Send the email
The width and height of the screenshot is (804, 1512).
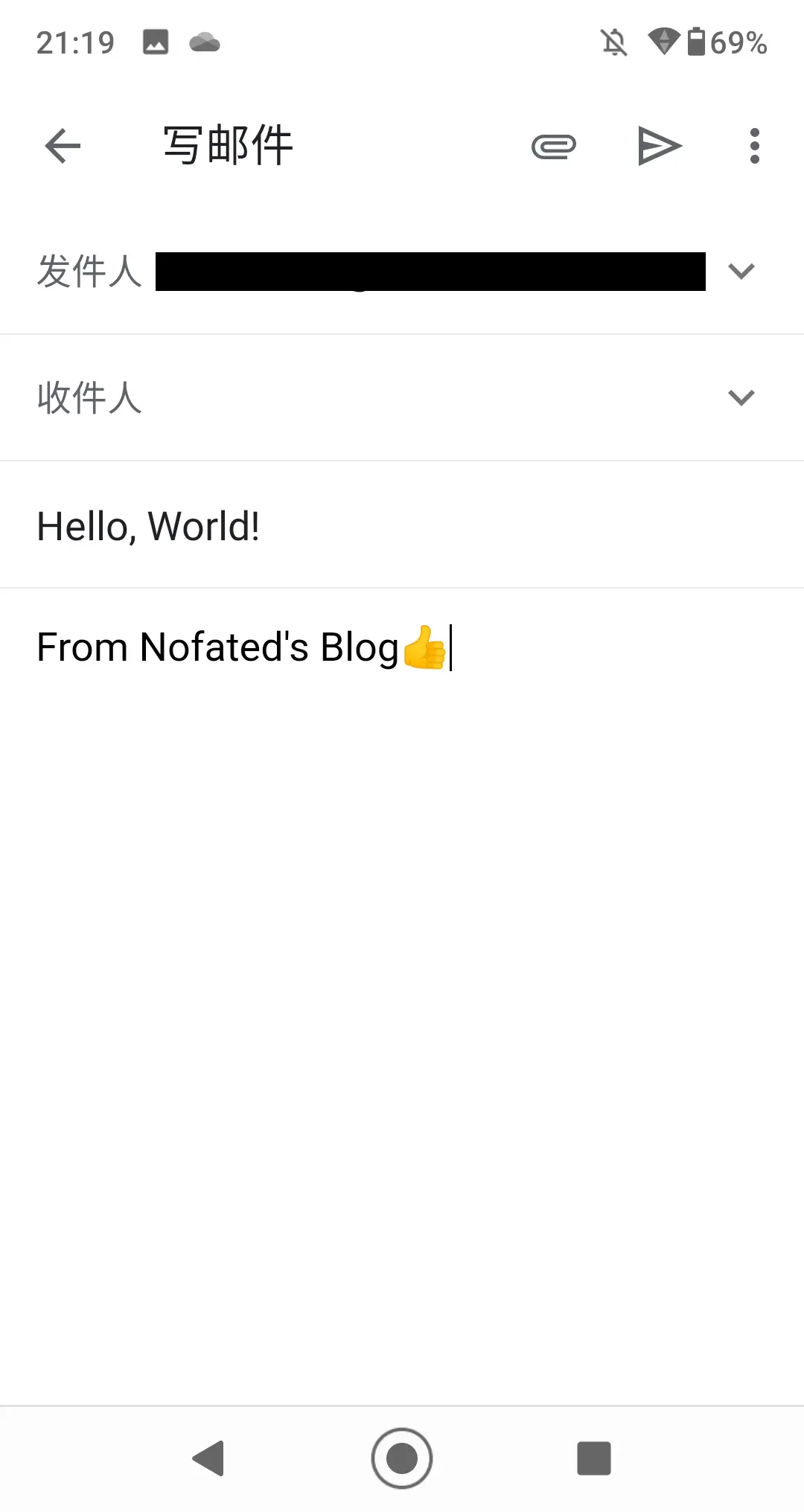point(660,146)
